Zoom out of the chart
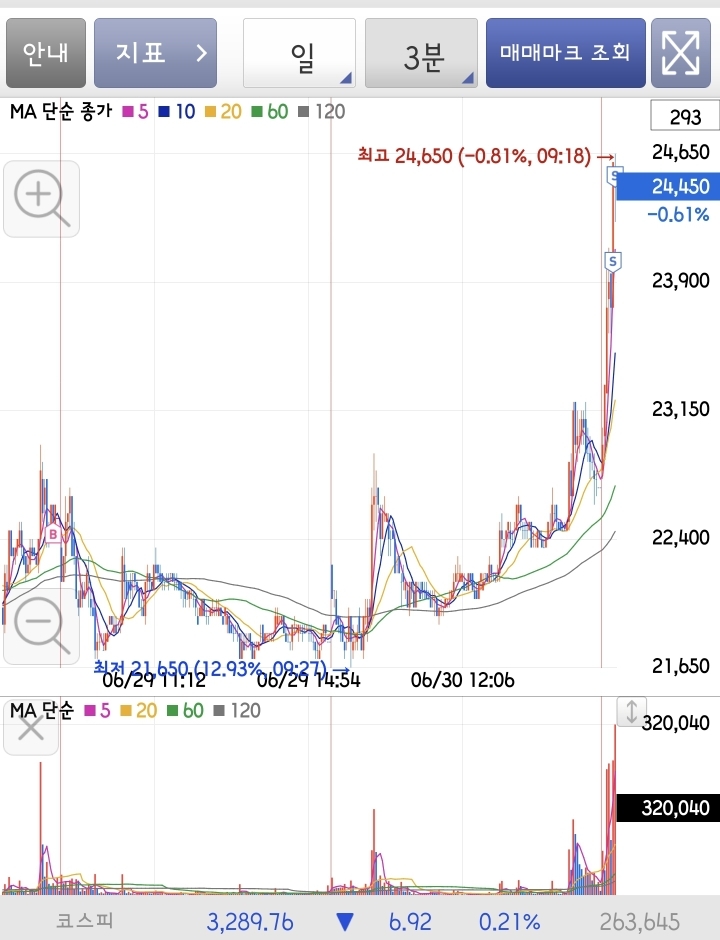Image resolution: width=720 pixels, height=940 pixels. pyautogui.click(x=41, y=626)
